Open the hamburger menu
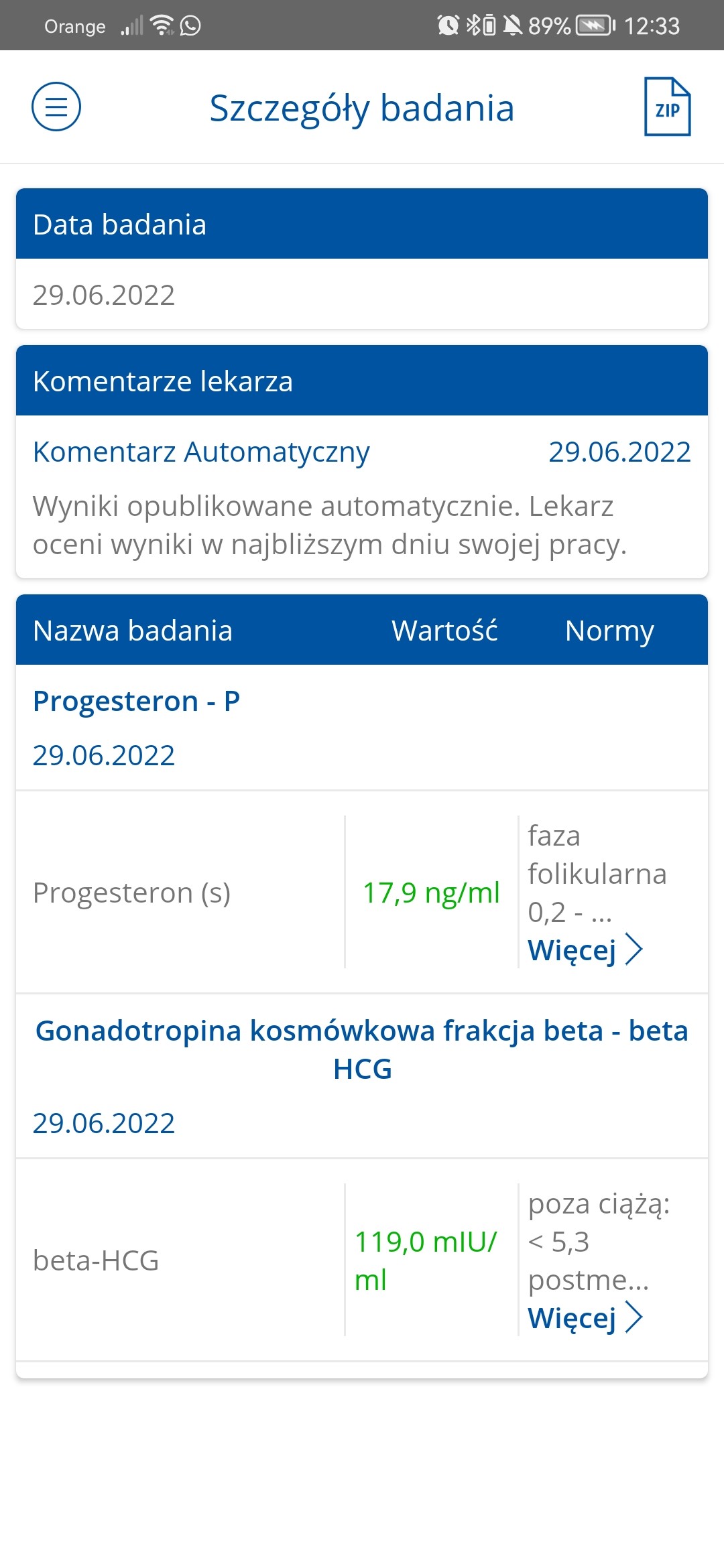Screen dimensions: 724x1568 pos(56,107)
